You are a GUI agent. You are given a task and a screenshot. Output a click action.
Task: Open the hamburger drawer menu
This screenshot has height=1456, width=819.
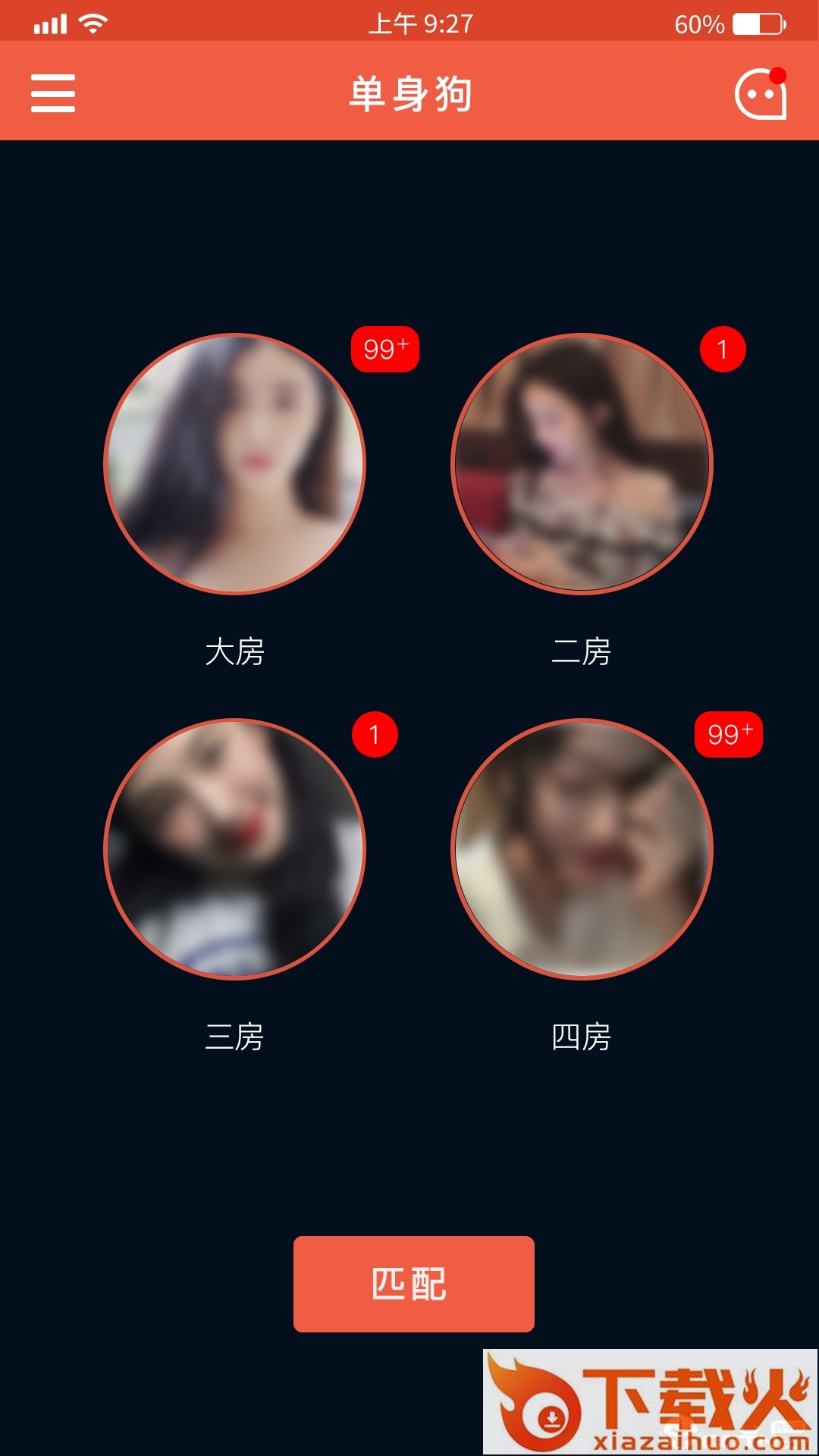53,93
